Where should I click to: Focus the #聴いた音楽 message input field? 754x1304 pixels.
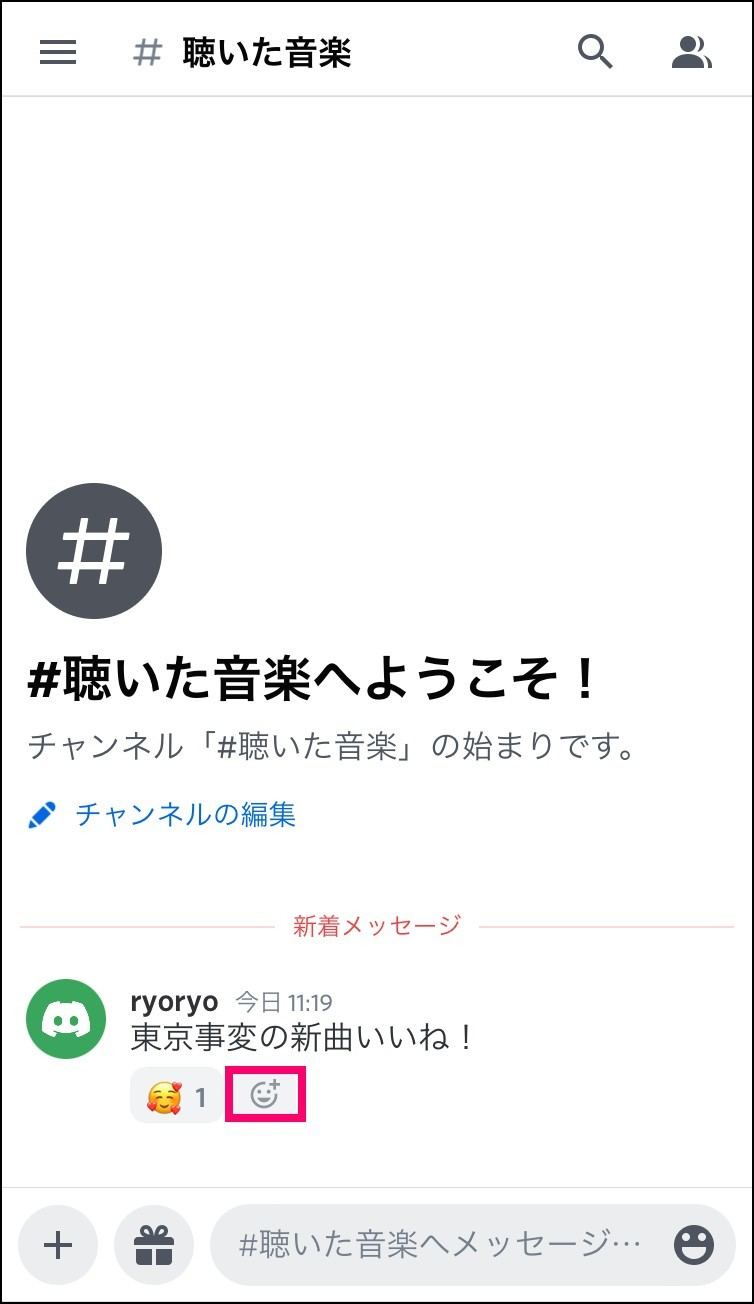coord(440,1245)
